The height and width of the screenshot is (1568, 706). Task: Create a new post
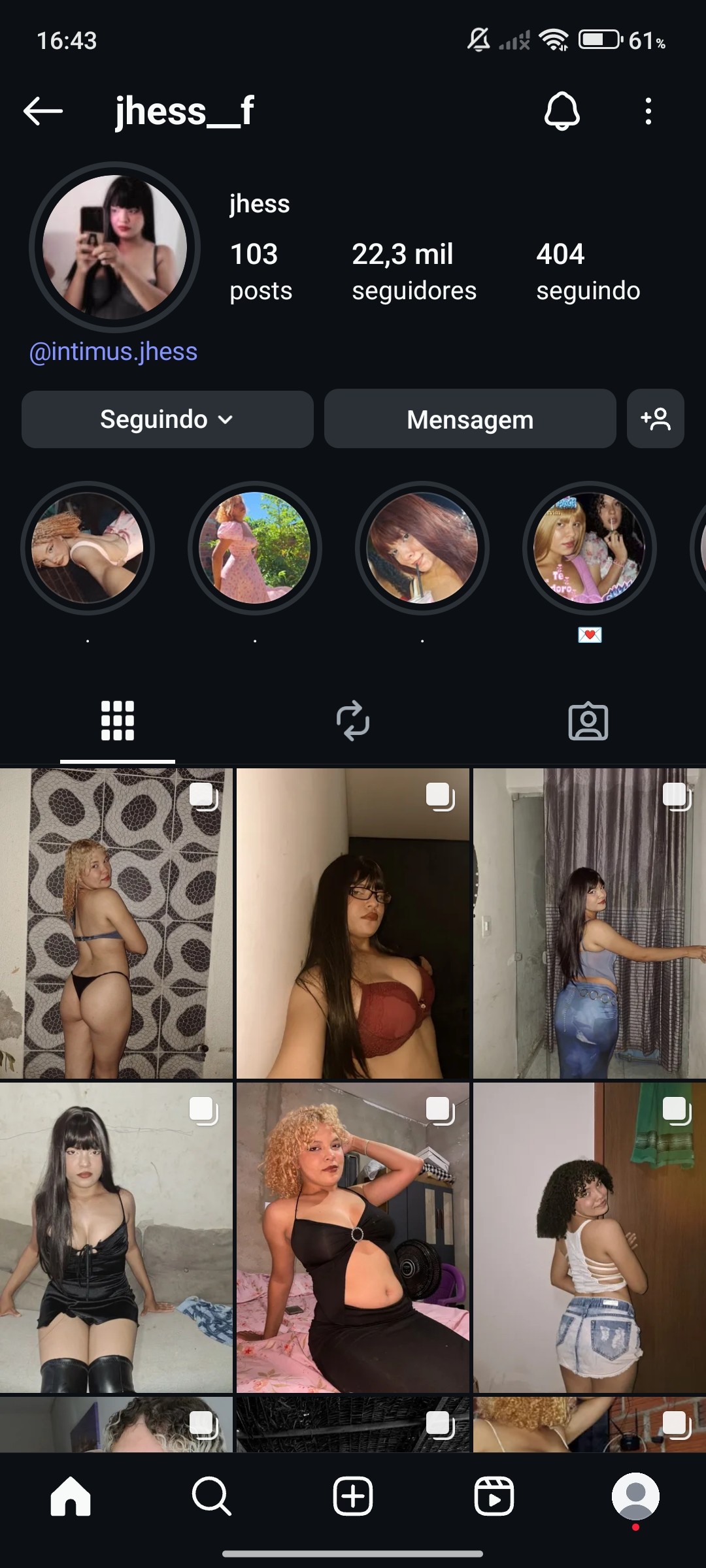point(353,1496)
